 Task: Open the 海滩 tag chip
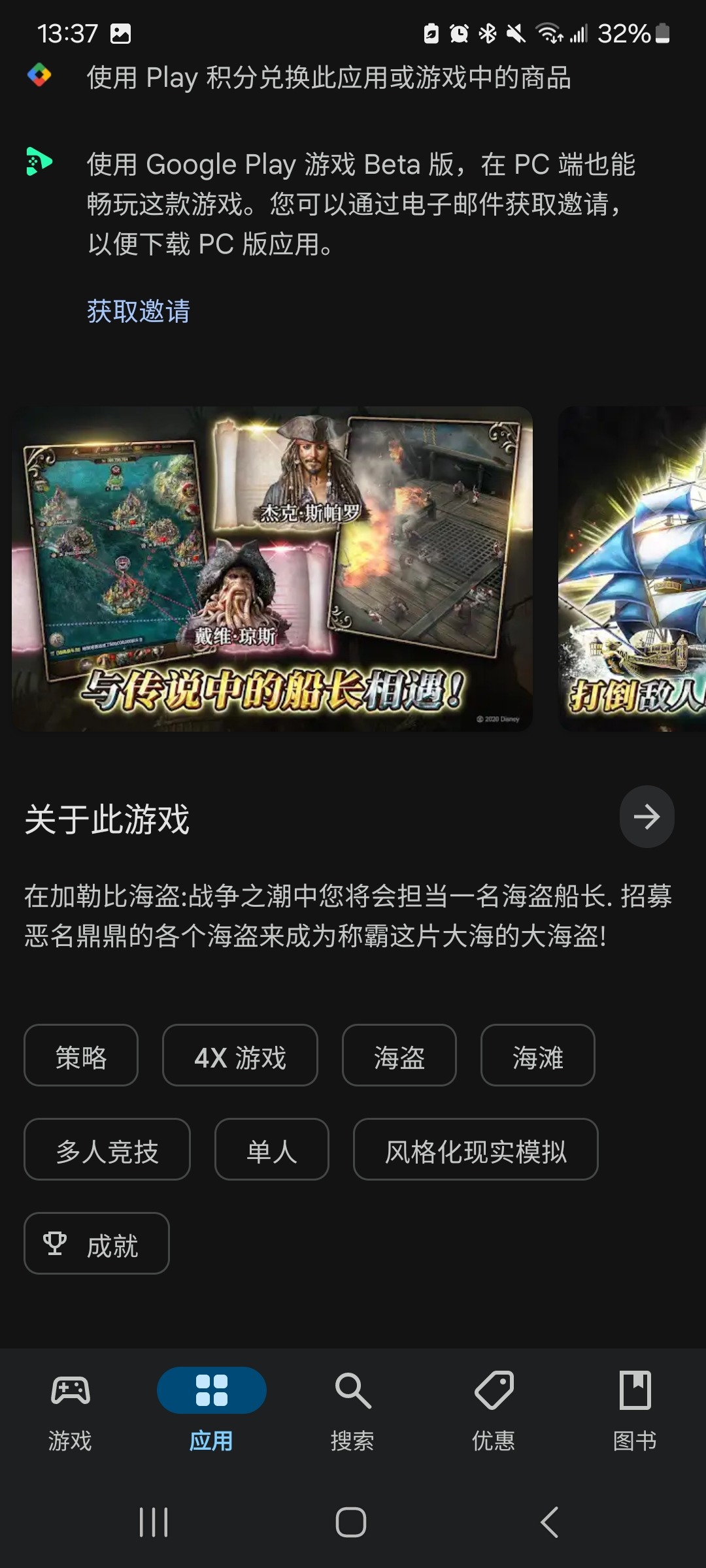(537, 1055)
